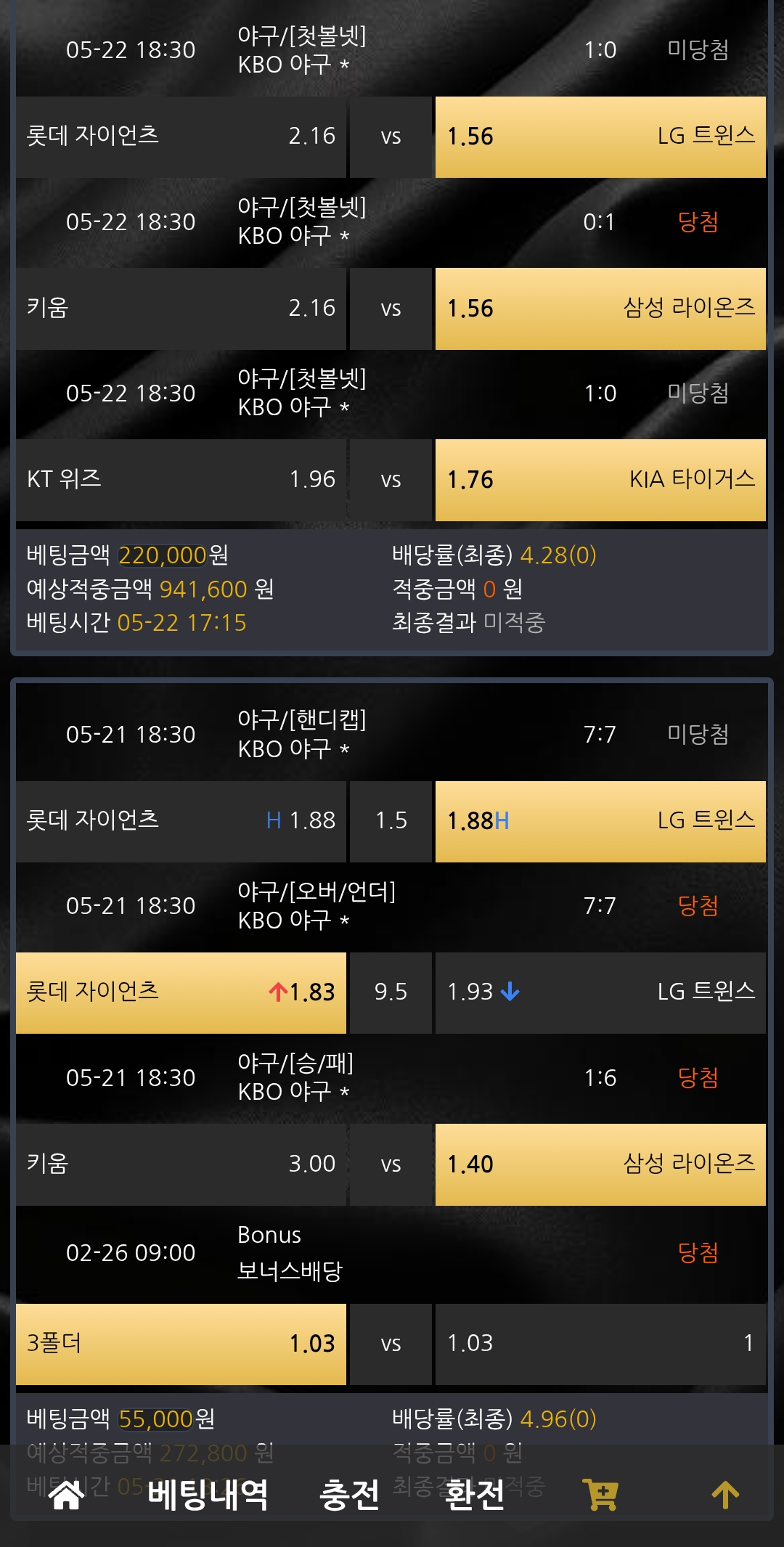Go to the home icon
The height and width of the screenshot is (1547, 784).
[66, 1495]
